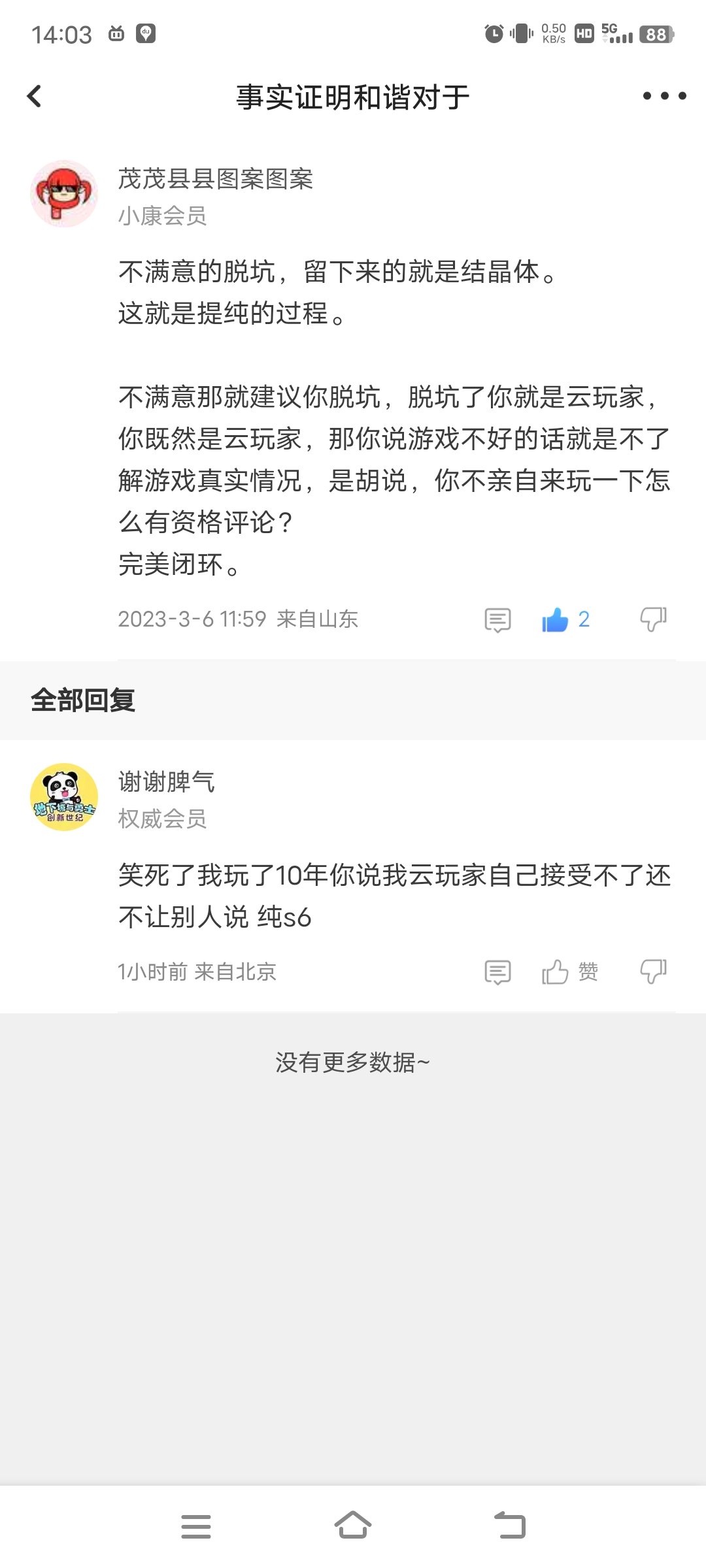
Task: Dislike 谢谢脾气's reply
Action: pos(653,972)
